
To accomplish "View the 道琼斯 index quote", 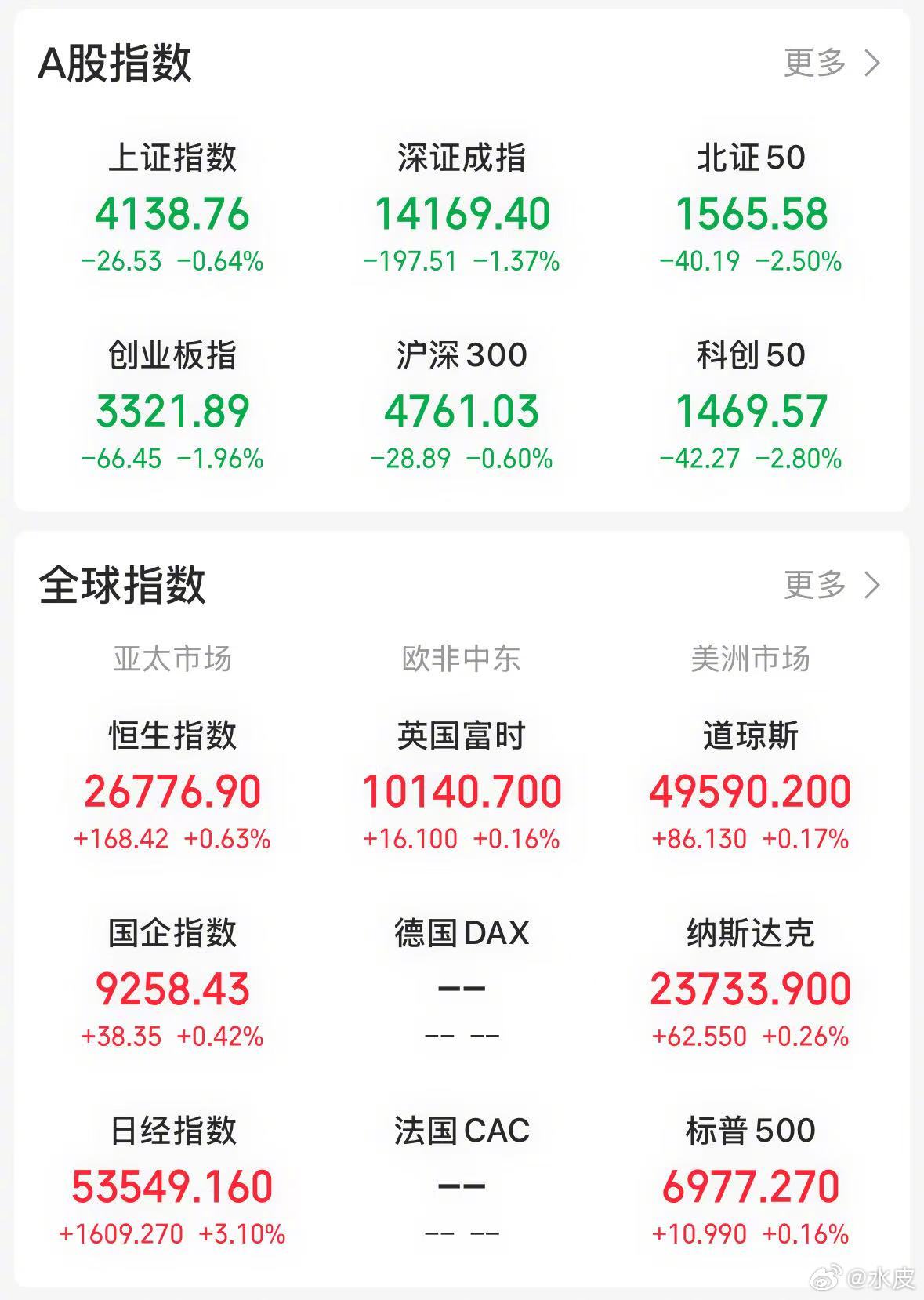I will [751, 783].
